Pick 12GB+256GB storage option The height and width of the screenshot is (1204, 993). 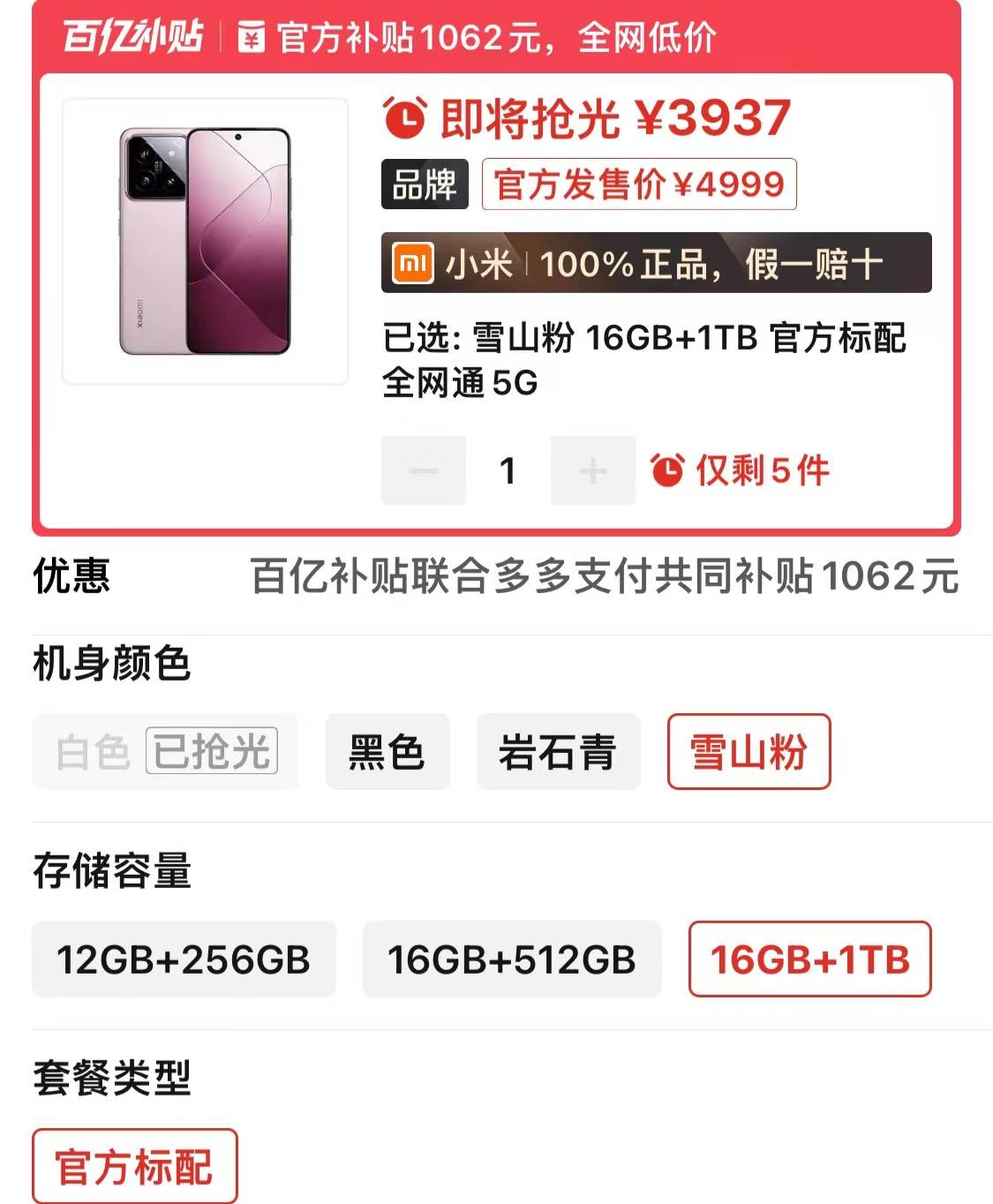[184, 959]
